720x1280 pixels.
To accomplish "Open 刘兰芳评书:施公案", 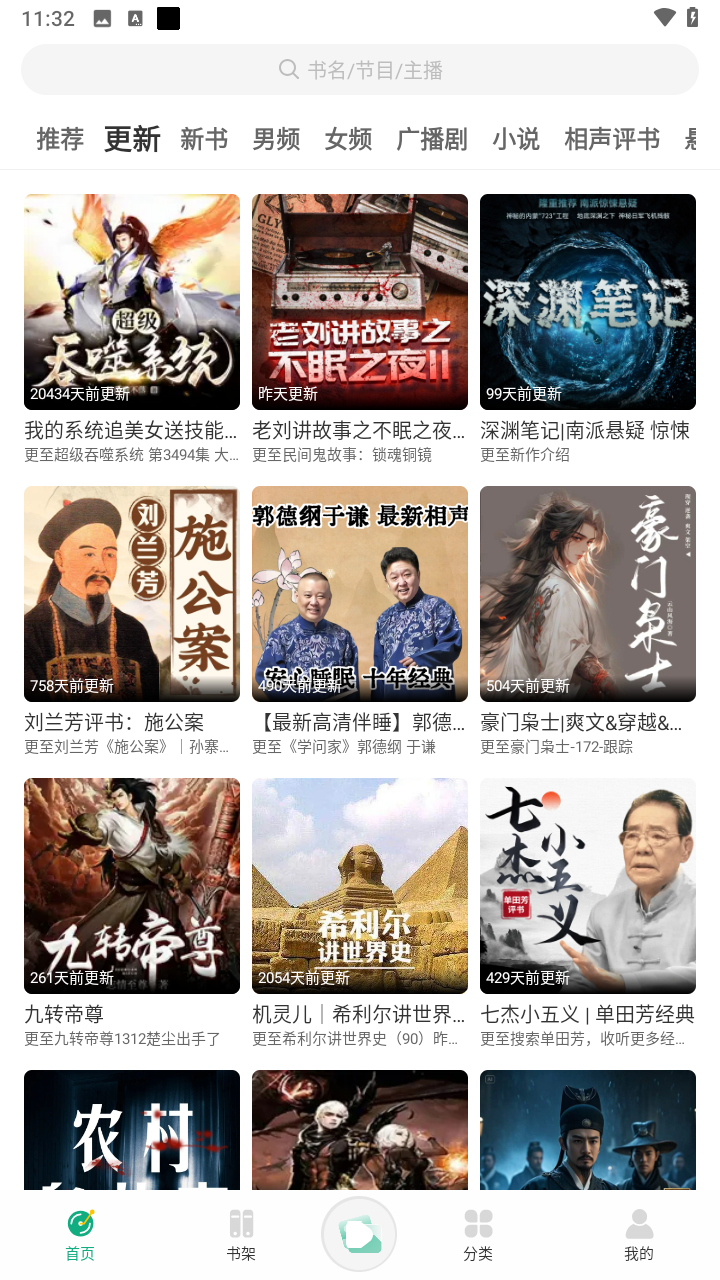I will coord(132,594).
